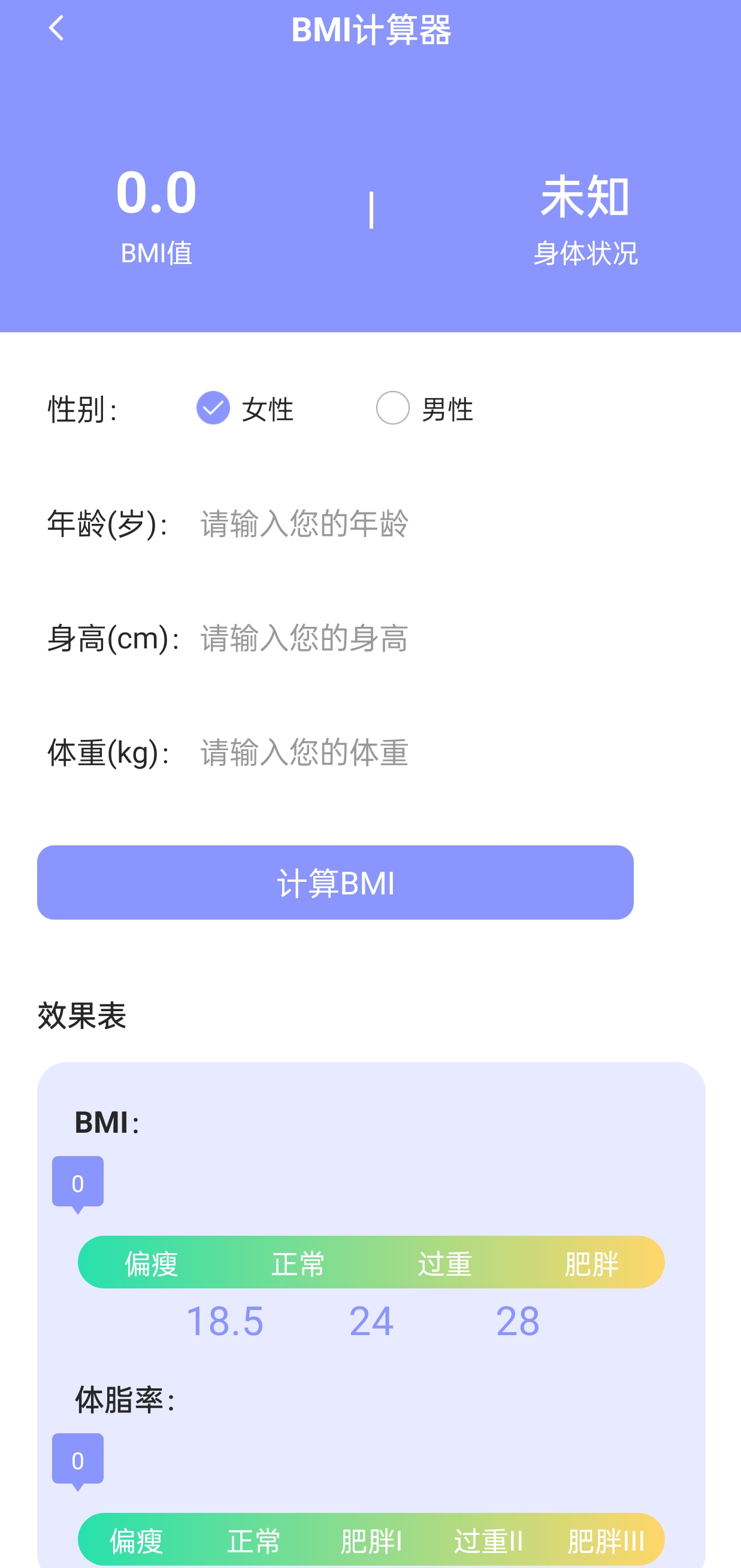Tap the body fat rate indicator bubble showing 0
741x1568 pixels.
77,1458
